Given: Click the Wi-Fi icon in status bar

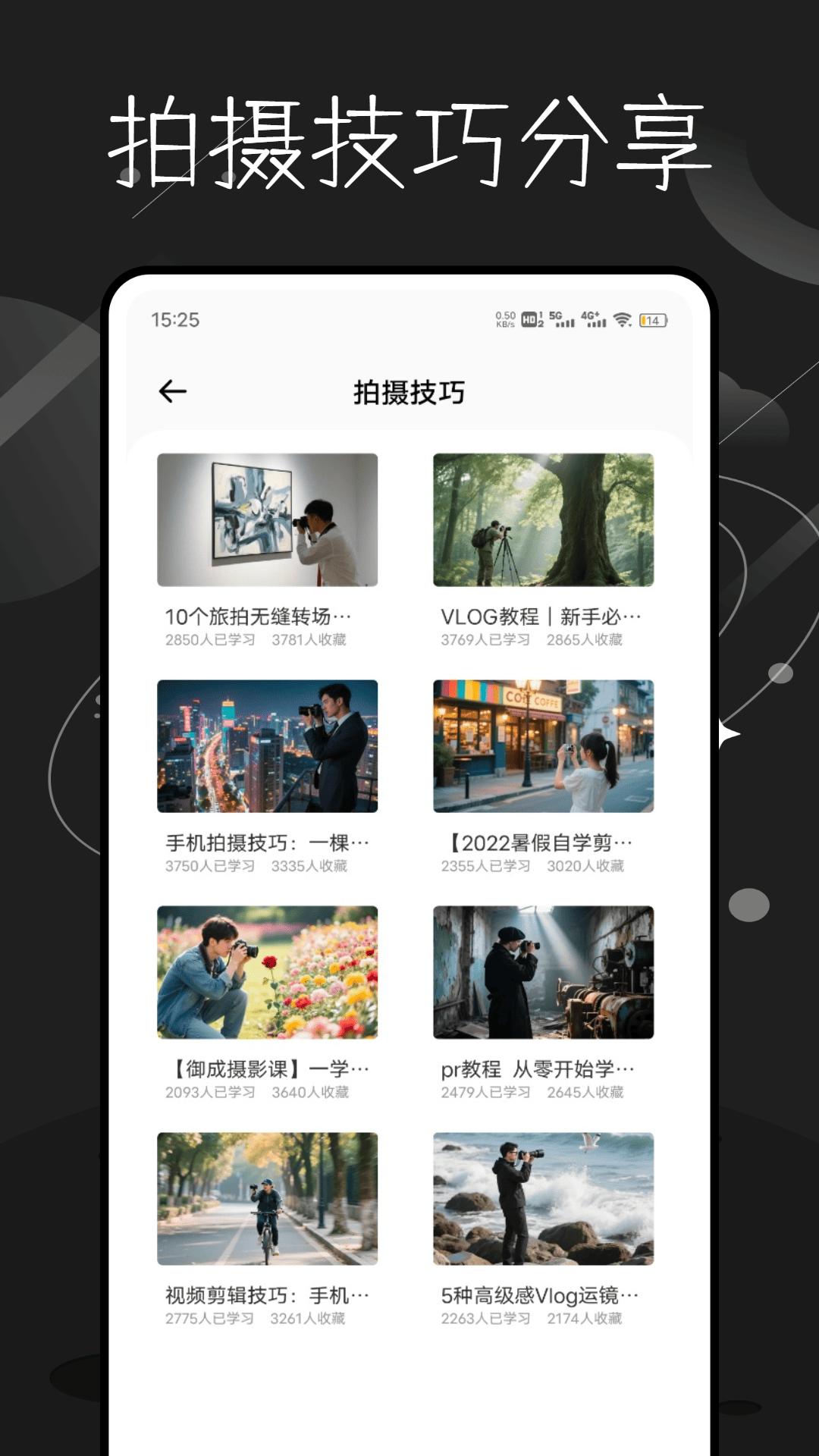Looking at the screenshot, I should [623, 320].
